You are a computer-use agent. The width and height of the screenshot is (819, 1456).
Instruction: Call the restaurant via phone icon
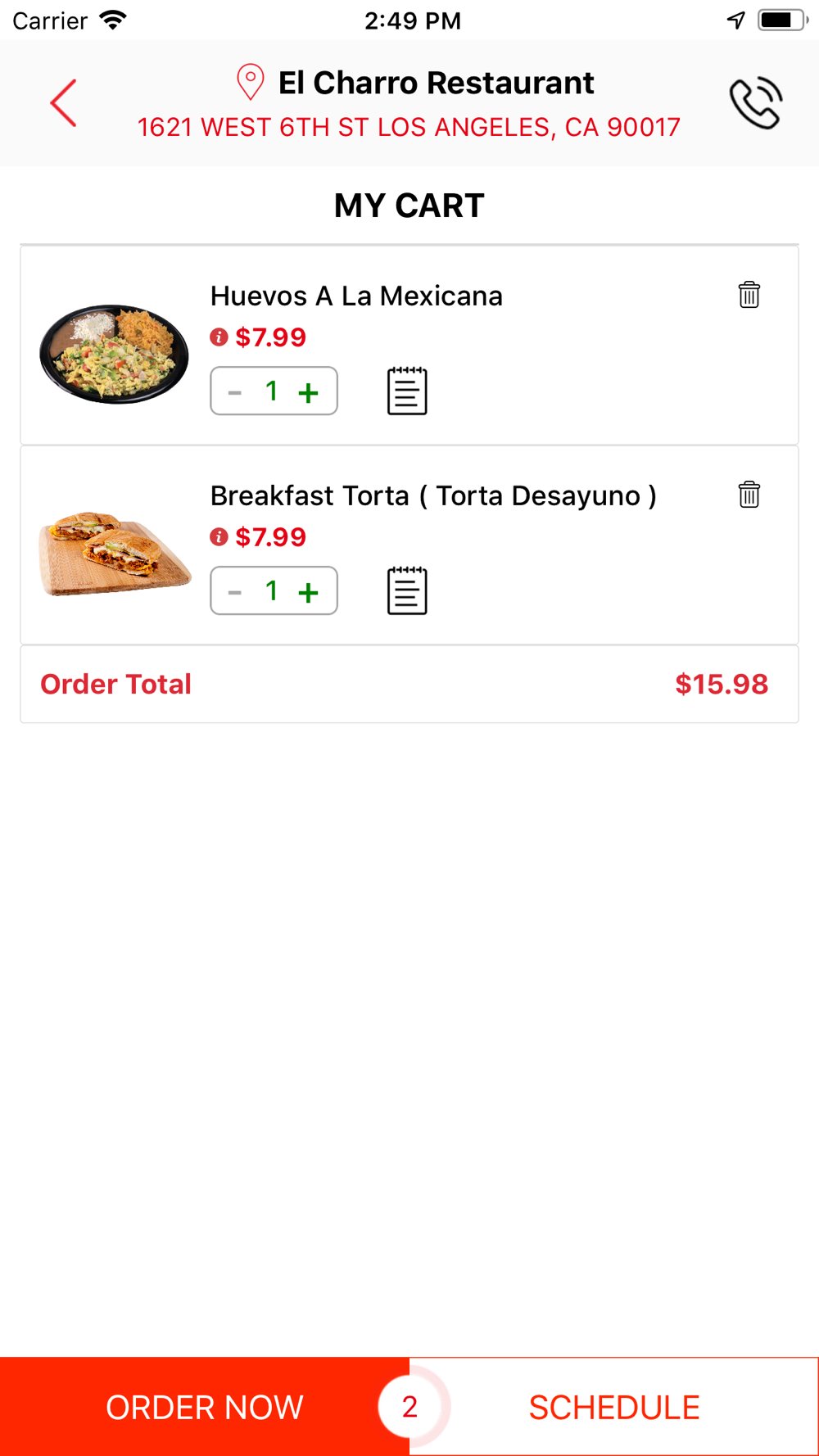(x=756, y=103)
